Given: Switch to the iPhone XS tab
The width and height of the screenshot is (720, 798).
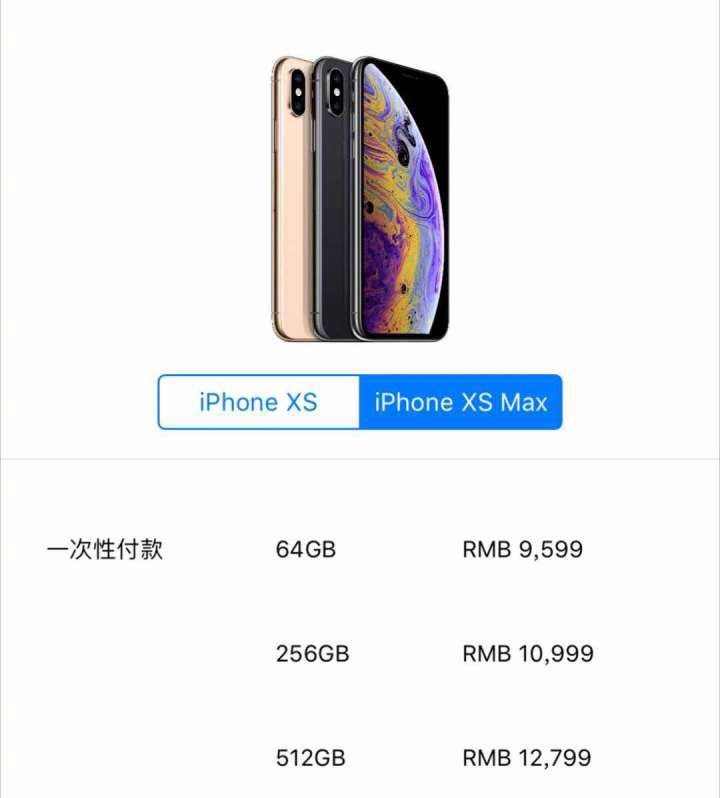Looking at the screenshot, I should click(258, 403).
